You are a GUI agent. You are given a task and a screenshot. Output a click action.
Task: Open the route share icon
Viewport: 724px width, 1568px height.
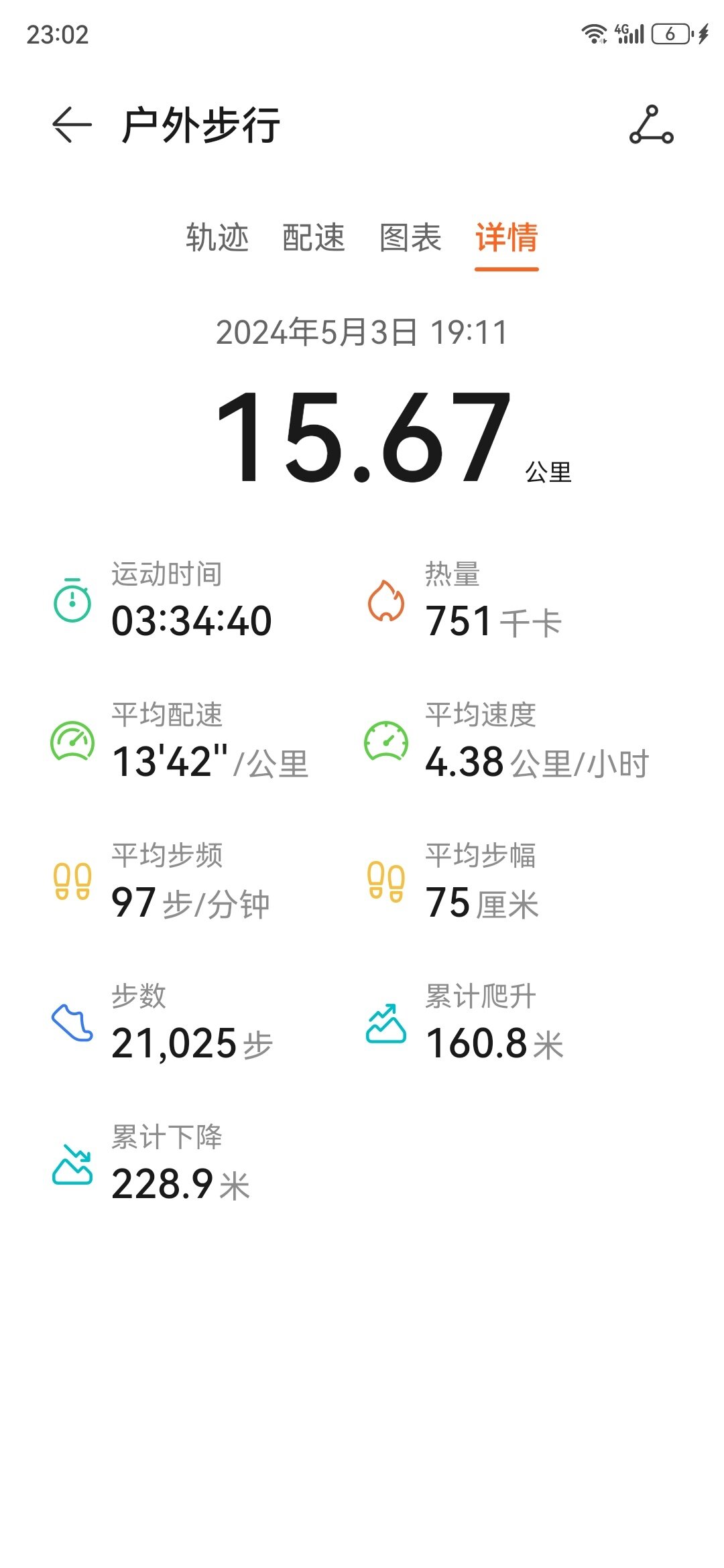[651, 125]
